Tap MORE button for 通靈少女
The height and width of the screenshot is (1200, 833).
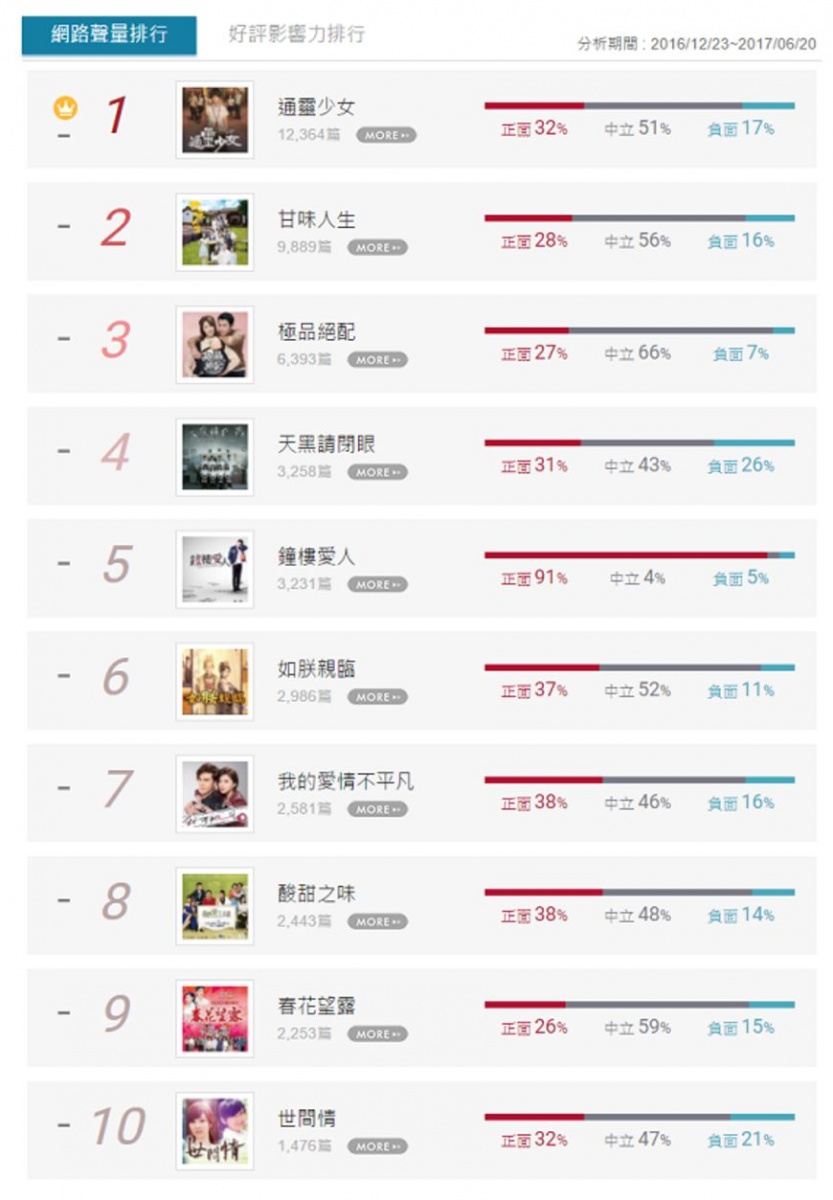[386, 135]
